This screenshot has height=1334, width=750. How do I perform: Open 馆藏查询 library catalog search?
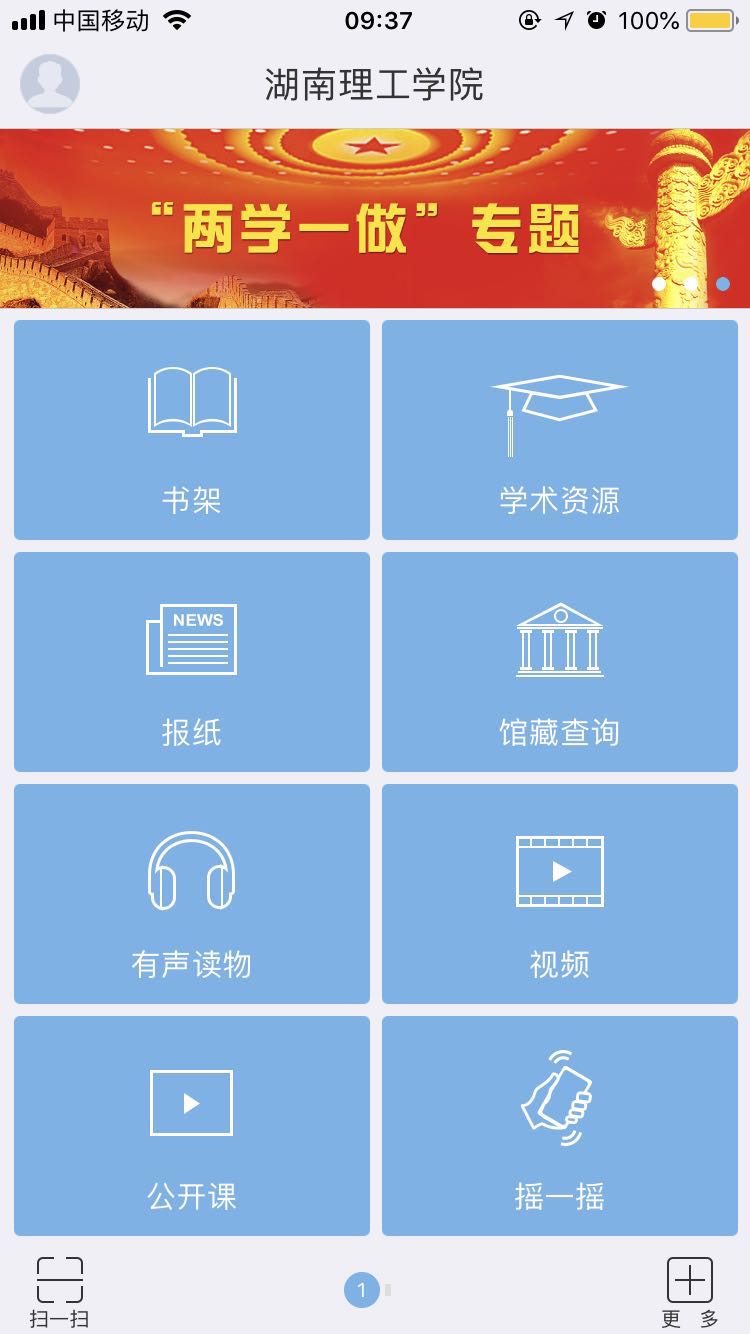[x=559, y=661]
